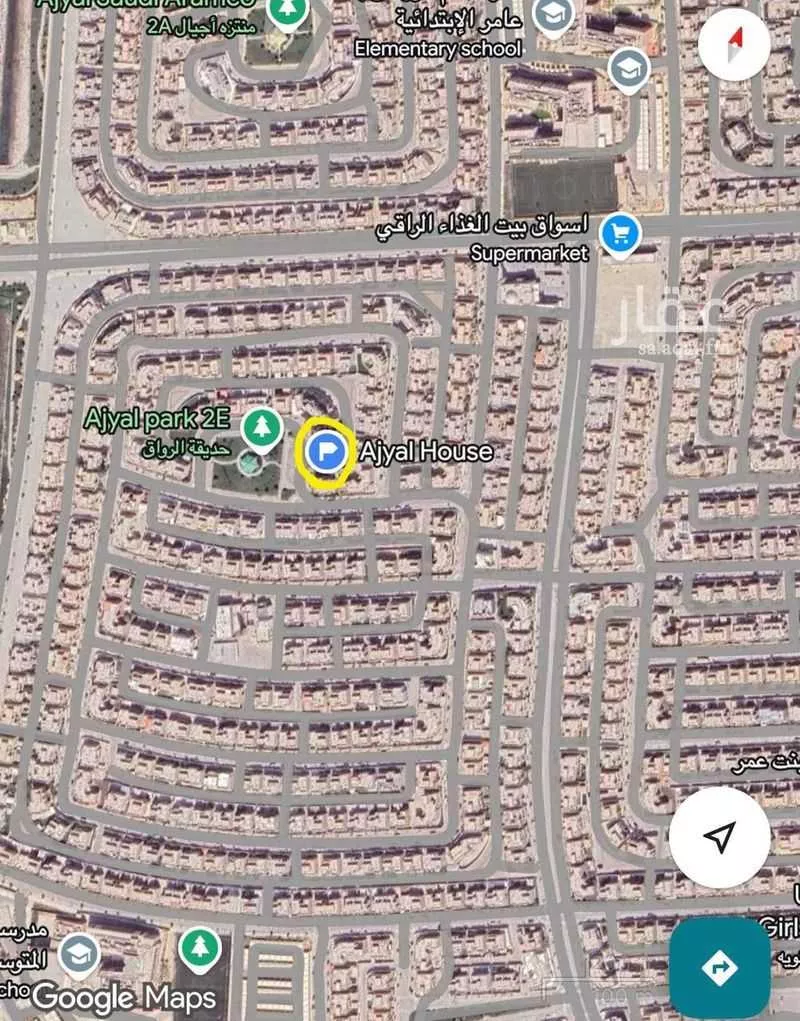The height and width of the screenshot is (1021, 800).
Task: Click the Supermarket text label
Action: click(528, 255)
